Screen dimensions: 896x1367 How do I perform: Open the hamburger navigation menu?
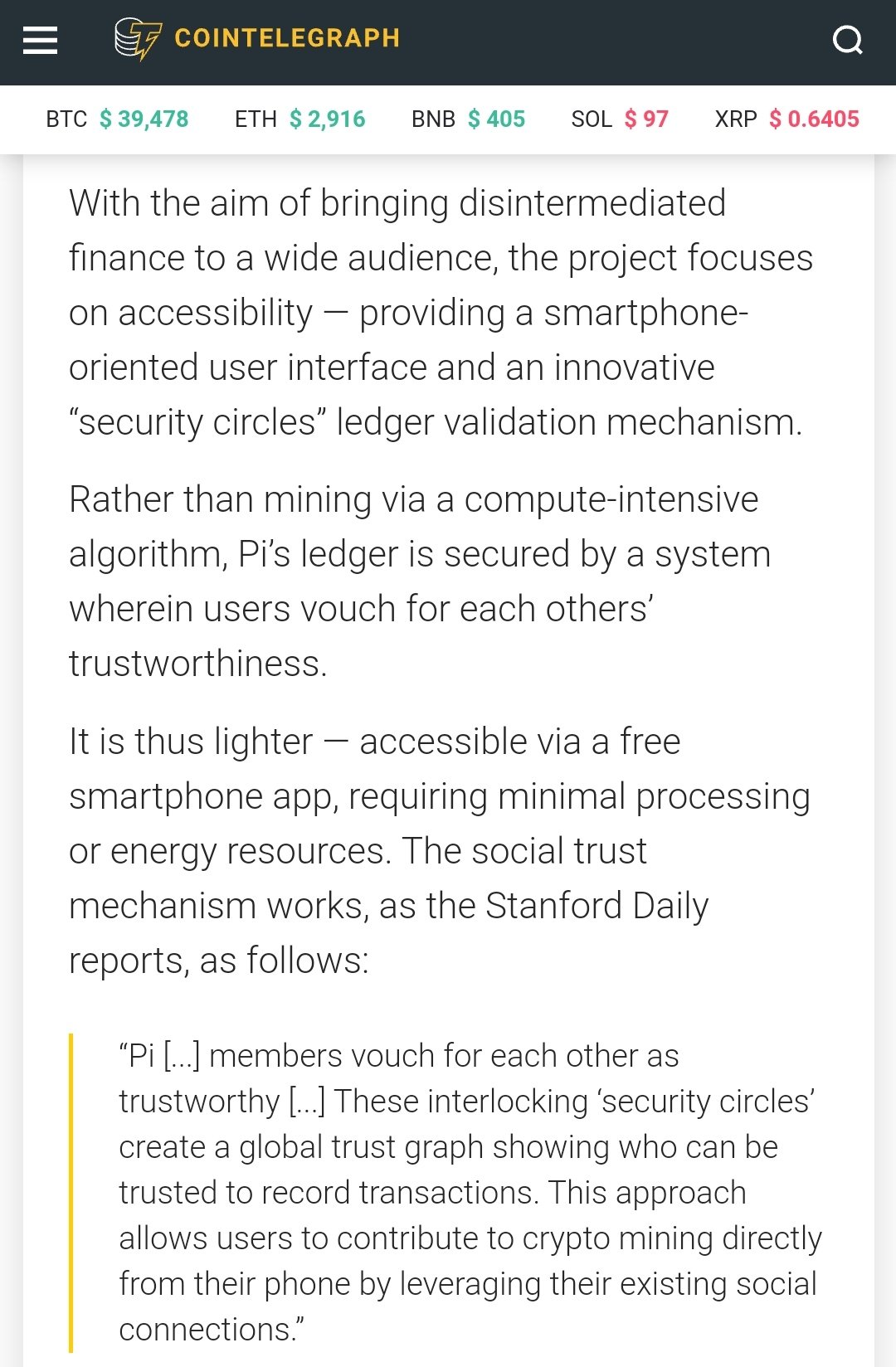pos(40,39)
